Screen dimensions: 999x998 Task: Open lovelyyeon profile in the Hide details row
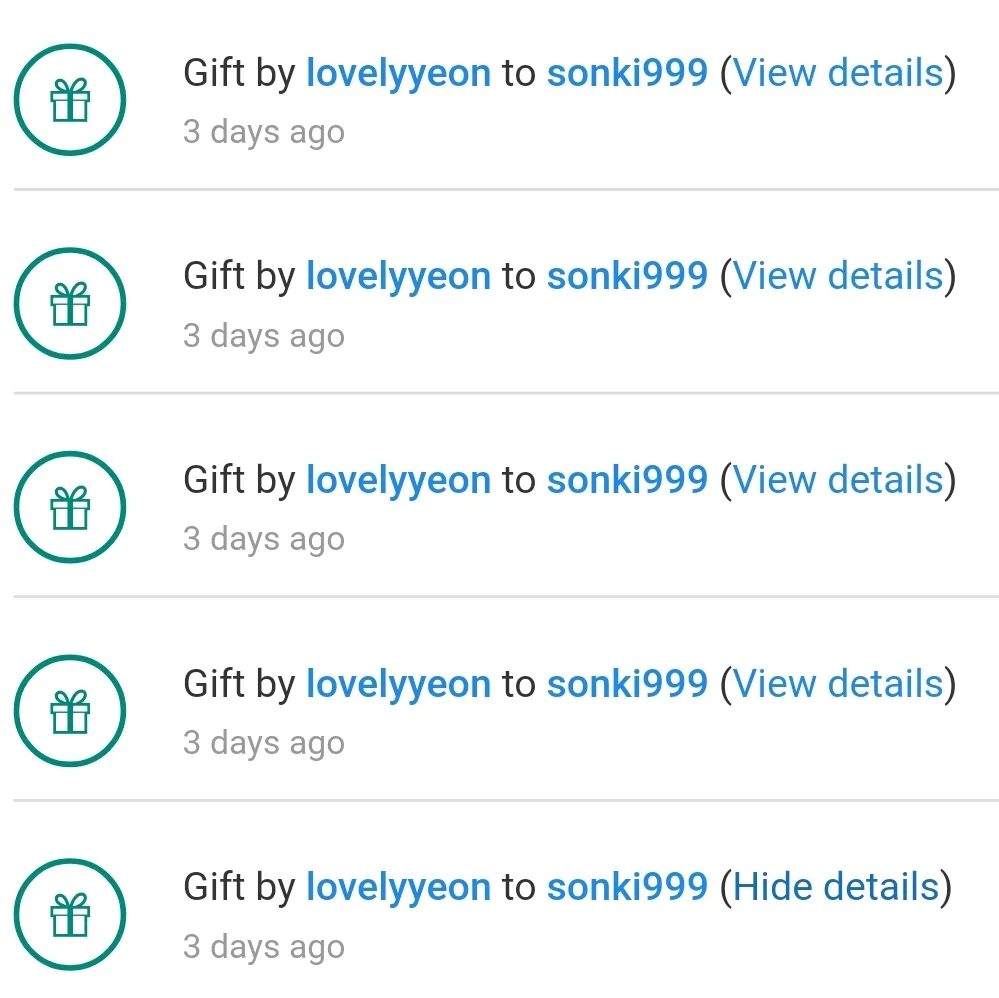click(398, 887)
